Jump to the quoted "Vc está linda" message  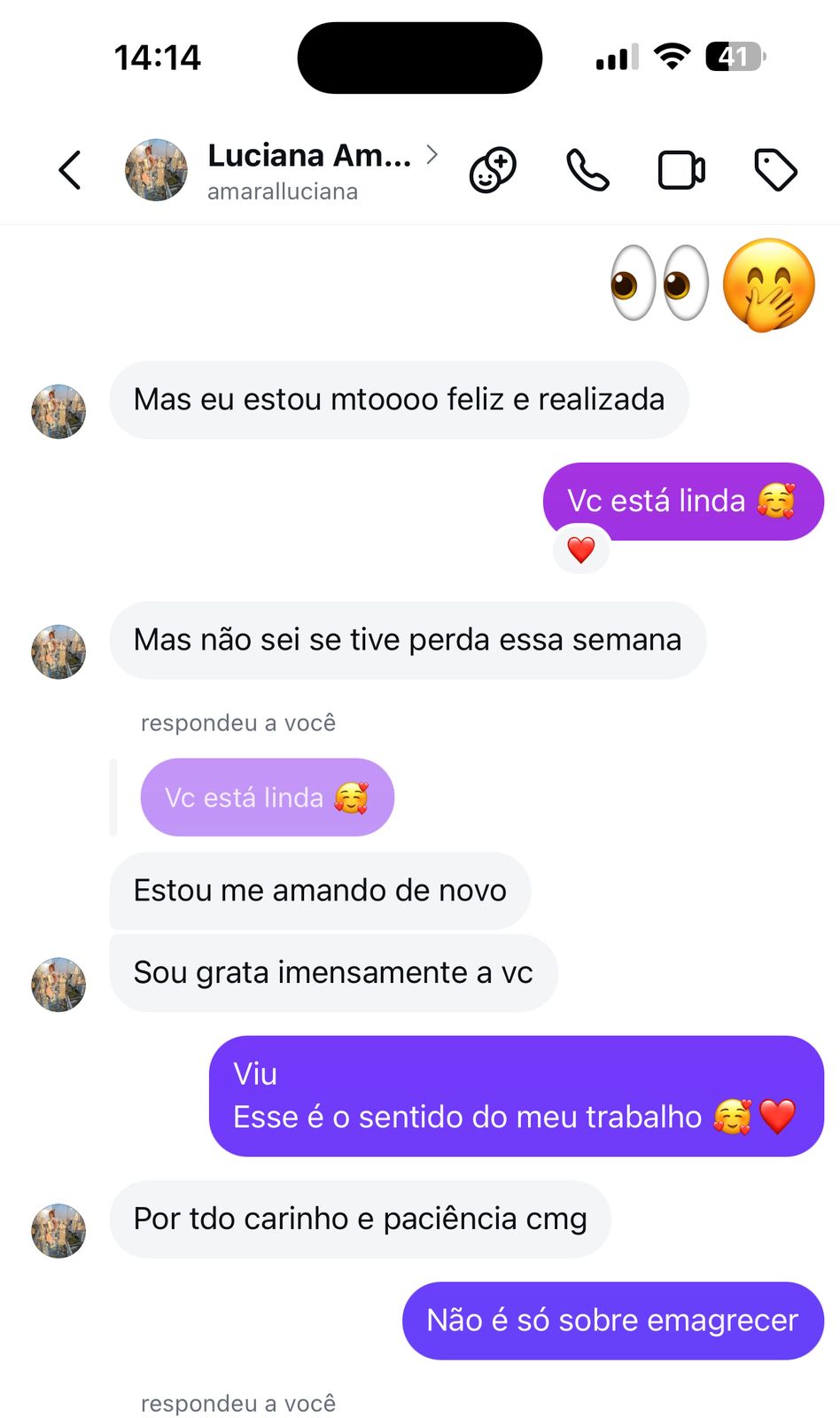(267, 797)
